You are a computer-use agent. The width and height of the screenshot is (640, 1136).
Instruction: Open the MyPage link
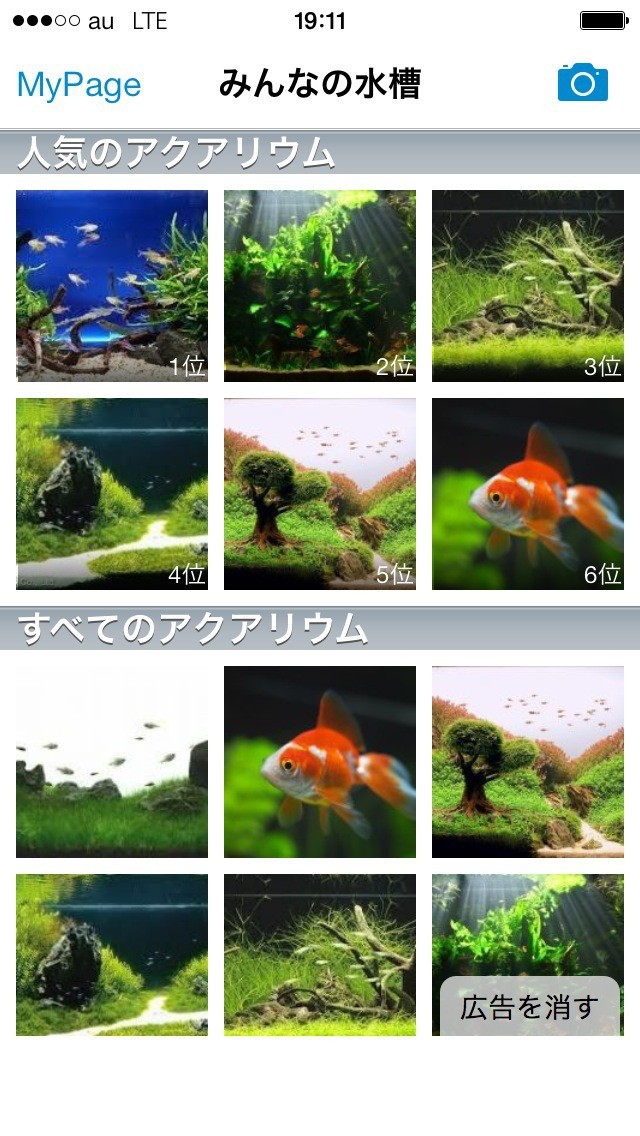[x=79, y=85]
